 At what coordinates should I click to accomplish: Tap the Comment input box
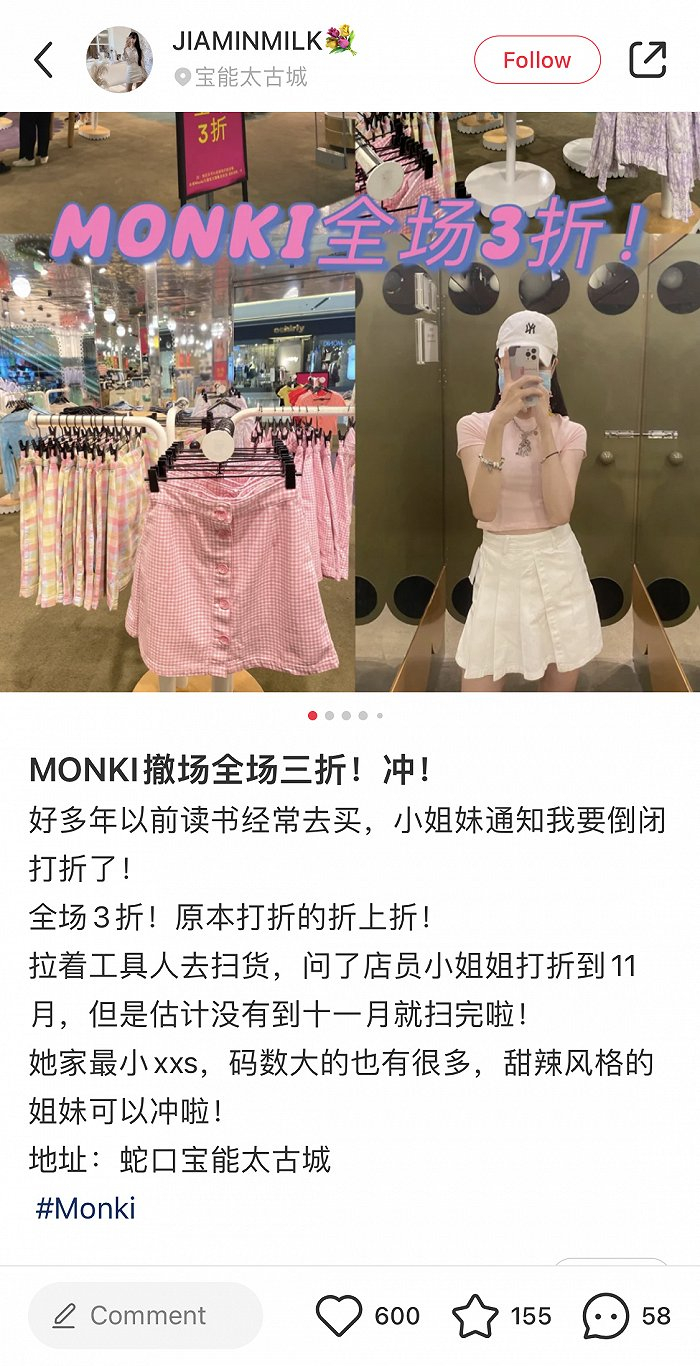(145, 1315)
